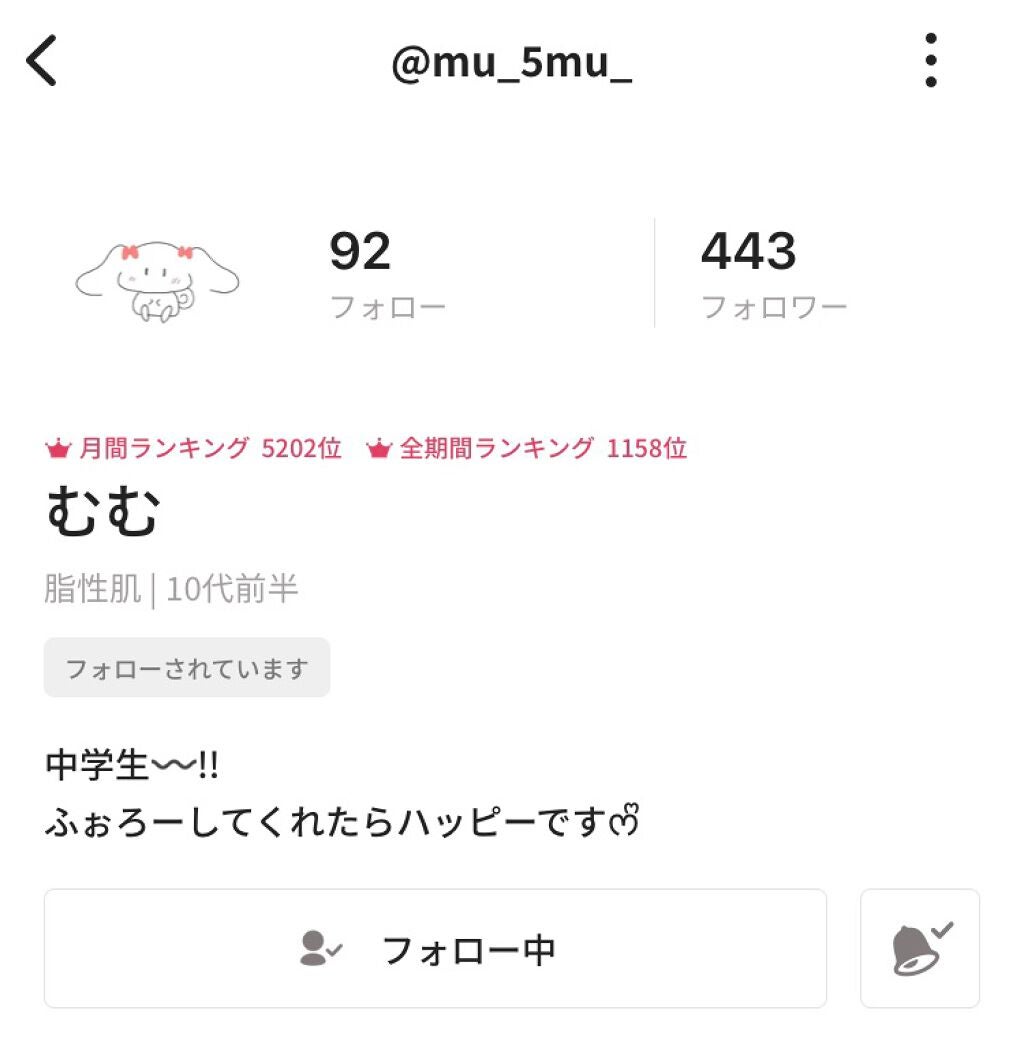Tap the フォロー中 button to unfollow
The height and width of the screenshot is (1059, 1024).
[435, 948]
